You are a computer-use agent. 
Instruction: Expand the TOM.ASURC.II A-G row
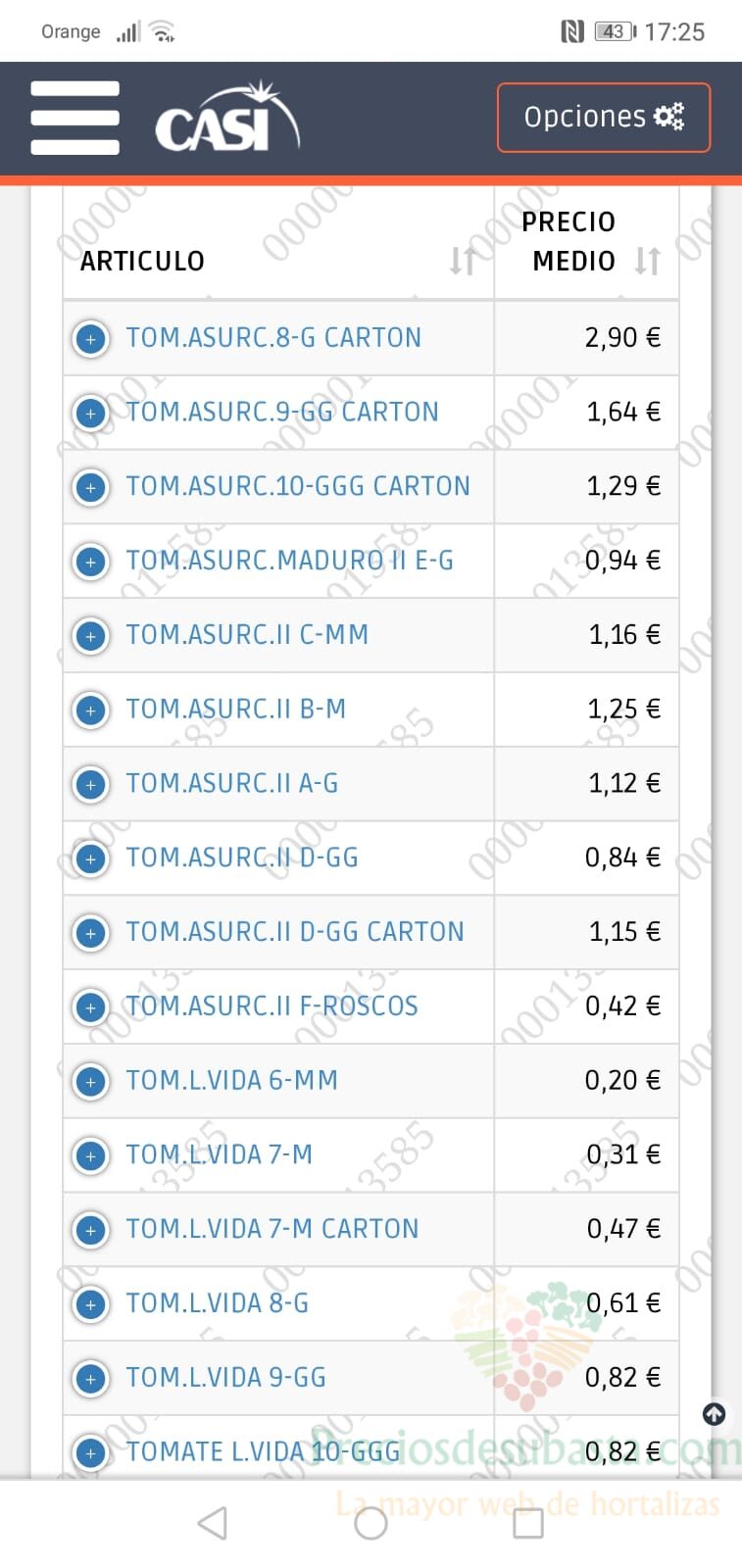pos(91,785)
